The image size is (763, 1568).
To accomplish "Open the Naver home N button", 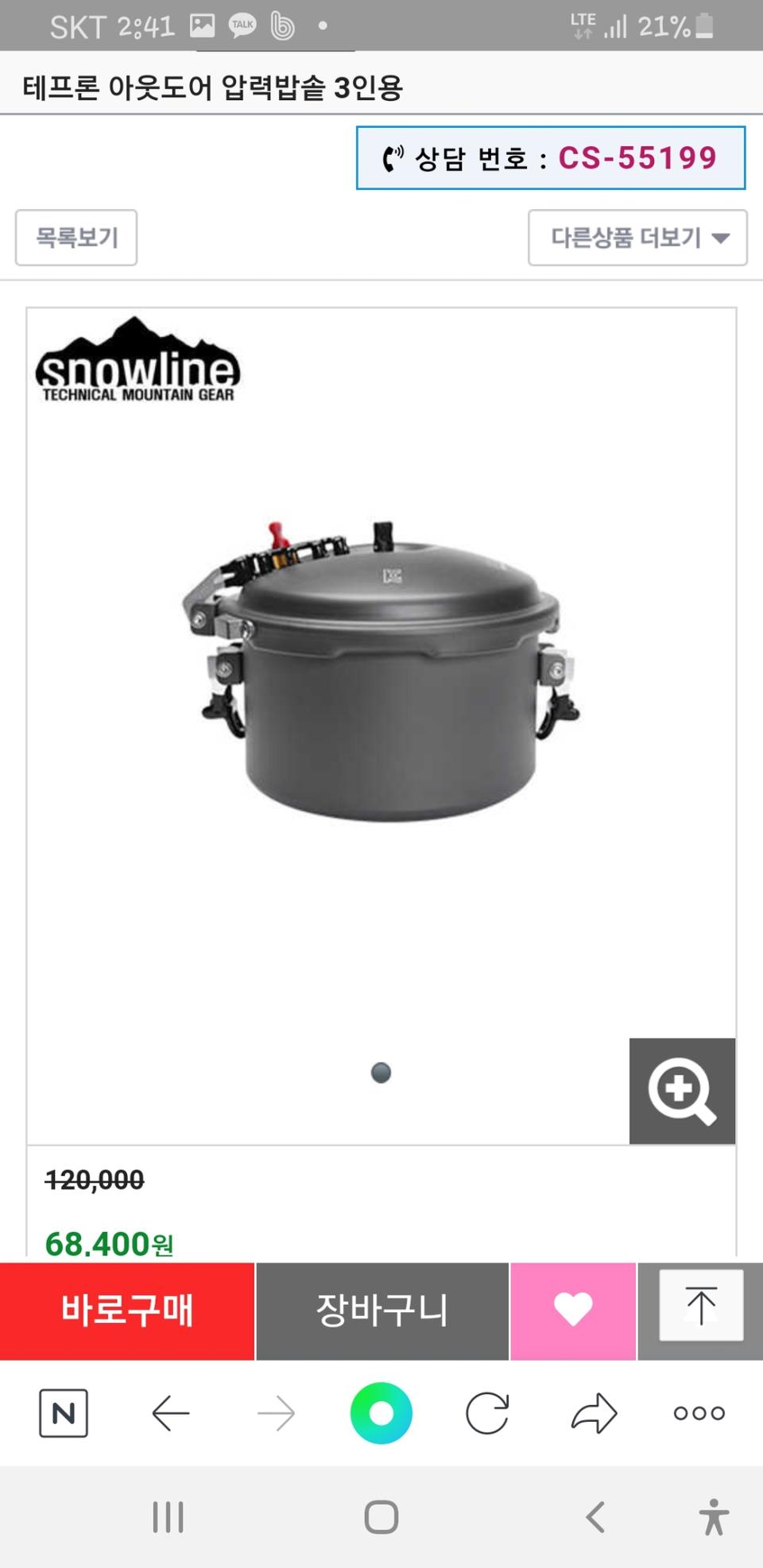I will (64, 1413).
